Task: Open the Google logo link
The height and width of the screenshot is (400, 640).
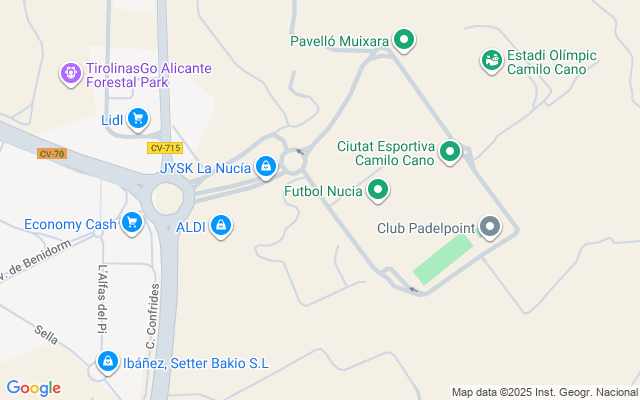Action: pos(33,388)
